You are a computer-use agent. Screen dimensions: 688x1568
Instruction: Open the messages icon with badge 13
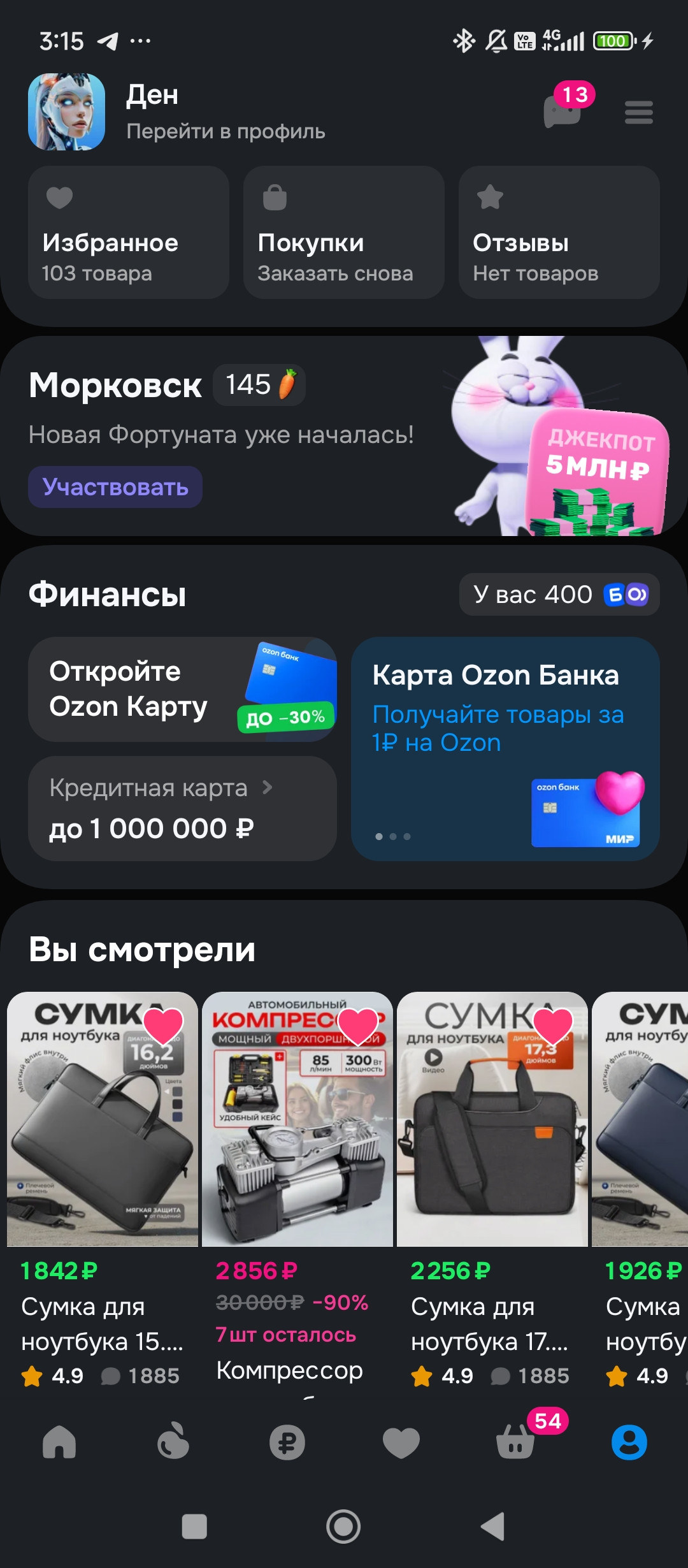point(563,112)
